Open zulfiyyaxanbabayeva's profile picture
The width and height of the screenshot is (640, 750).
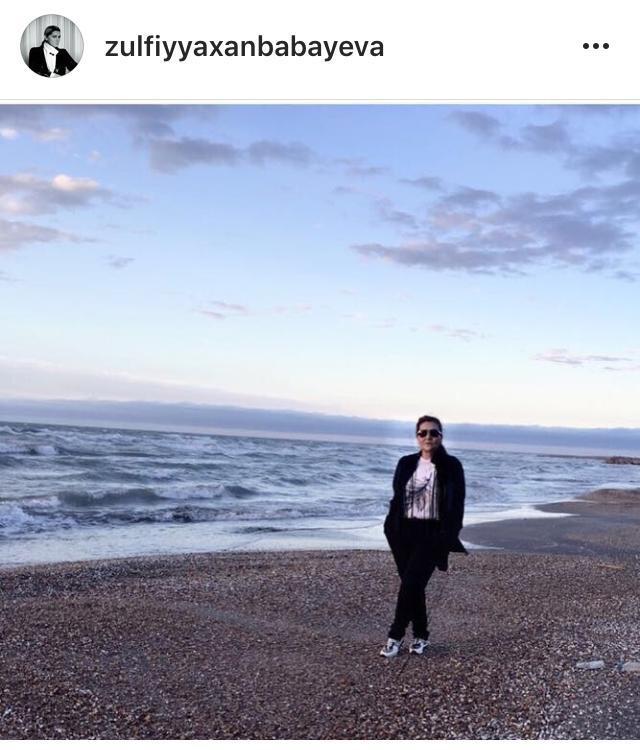(52, 46)
